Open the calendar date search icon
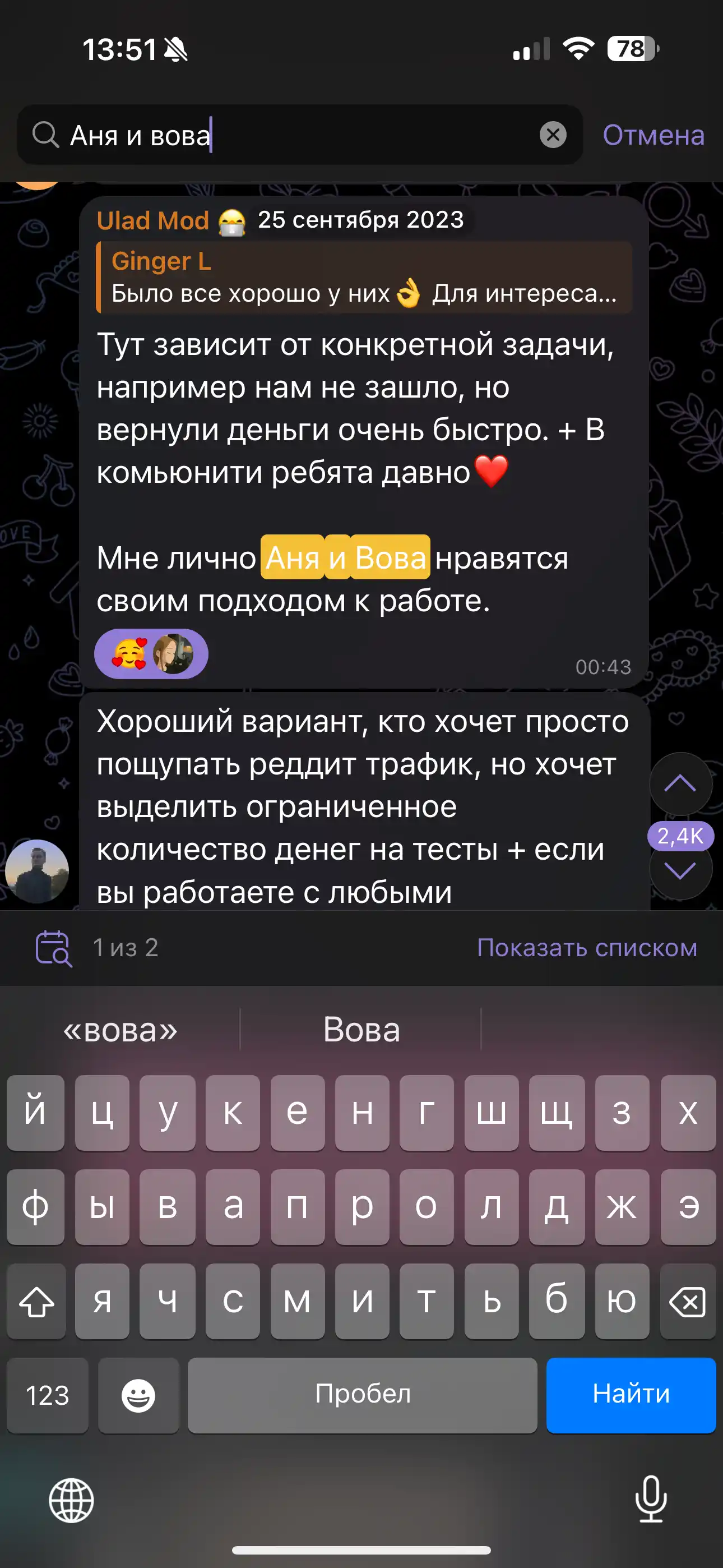 [54, 948]
